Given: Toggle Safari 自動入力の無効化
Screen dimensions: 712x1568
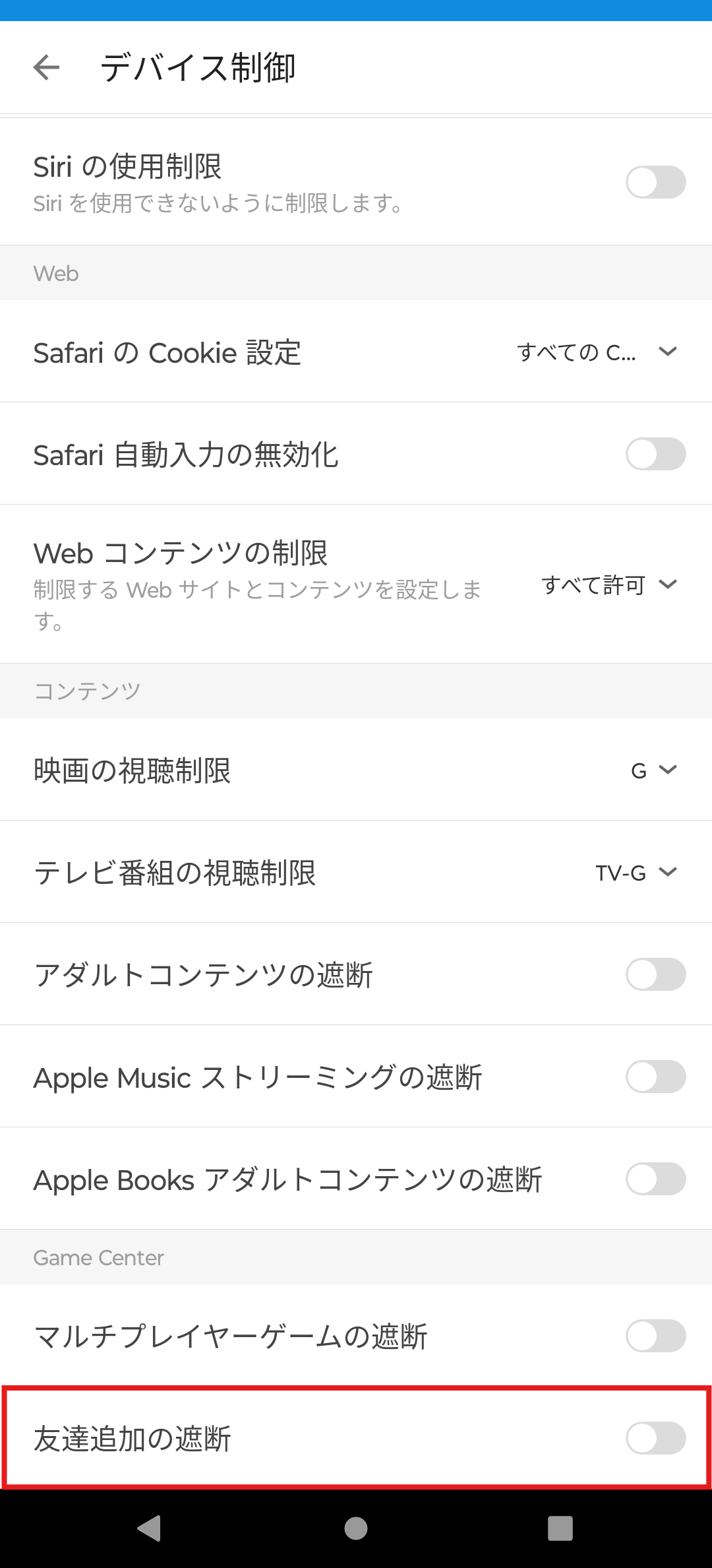Looking at the screenshot, I should click(x=655, y=454).
